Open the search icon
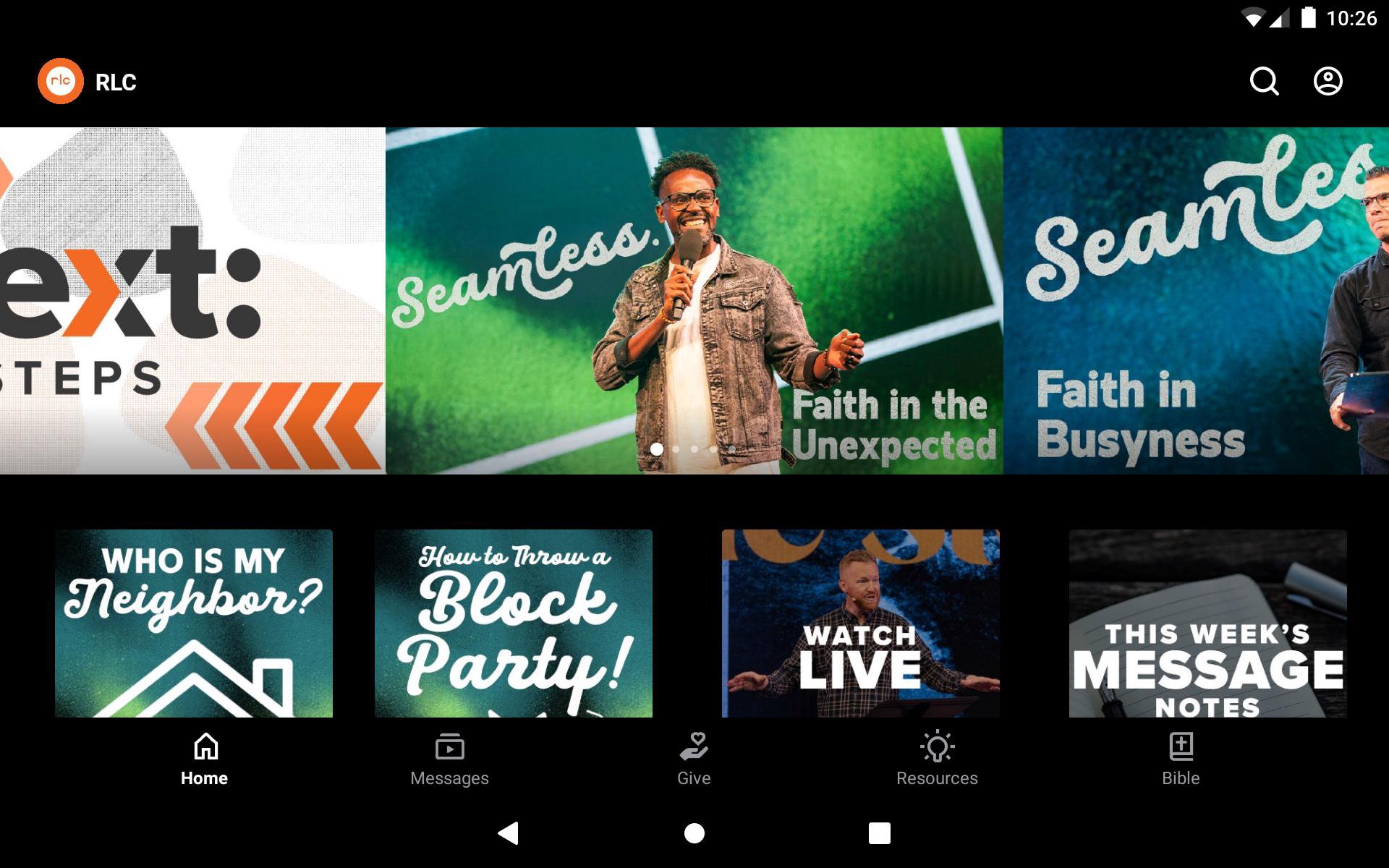 1264,82
